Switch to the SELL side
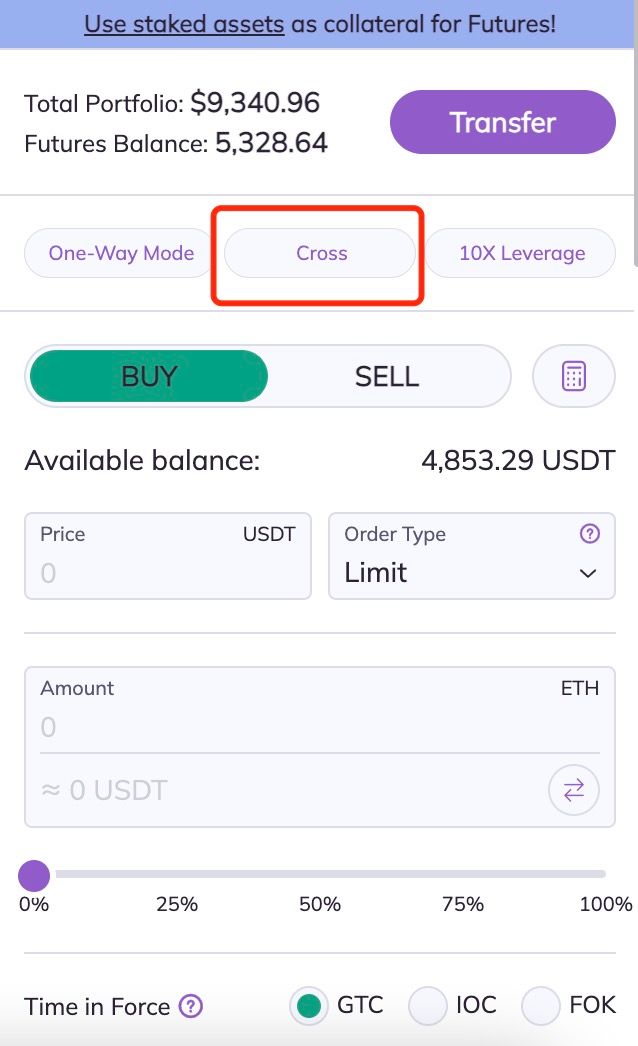 tap(387, 376)
